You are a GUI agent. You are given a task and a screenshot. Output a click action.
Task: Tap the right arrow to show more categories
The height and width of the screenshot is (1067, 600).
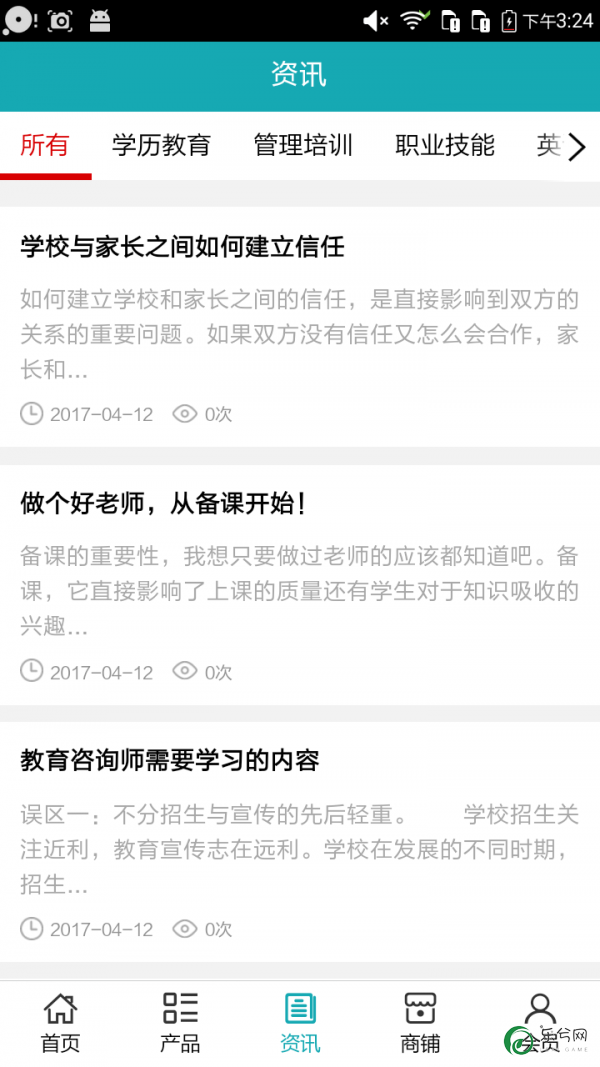(577, 147)
